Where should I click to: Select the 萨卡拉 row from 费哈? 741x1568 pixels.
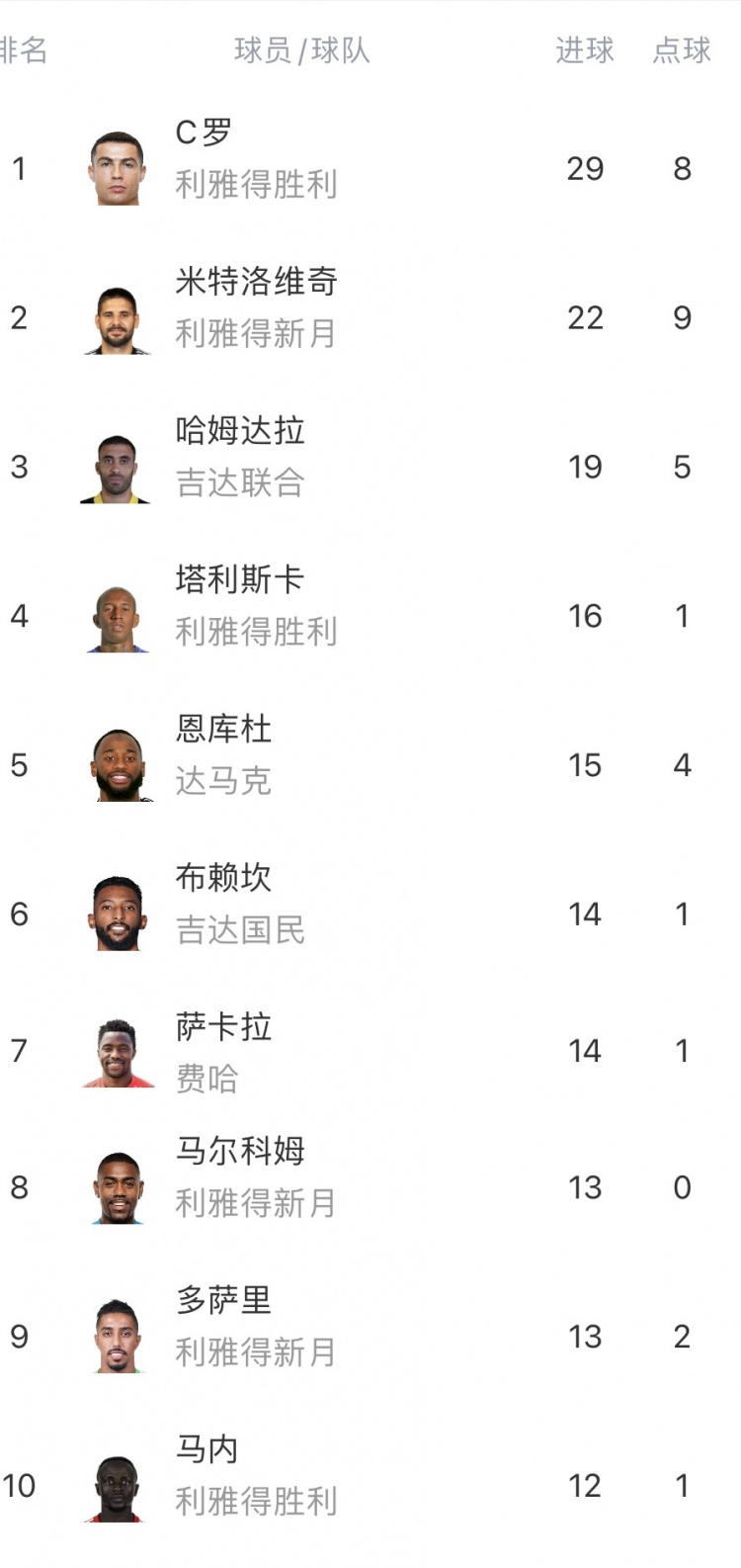(370, 1051)
